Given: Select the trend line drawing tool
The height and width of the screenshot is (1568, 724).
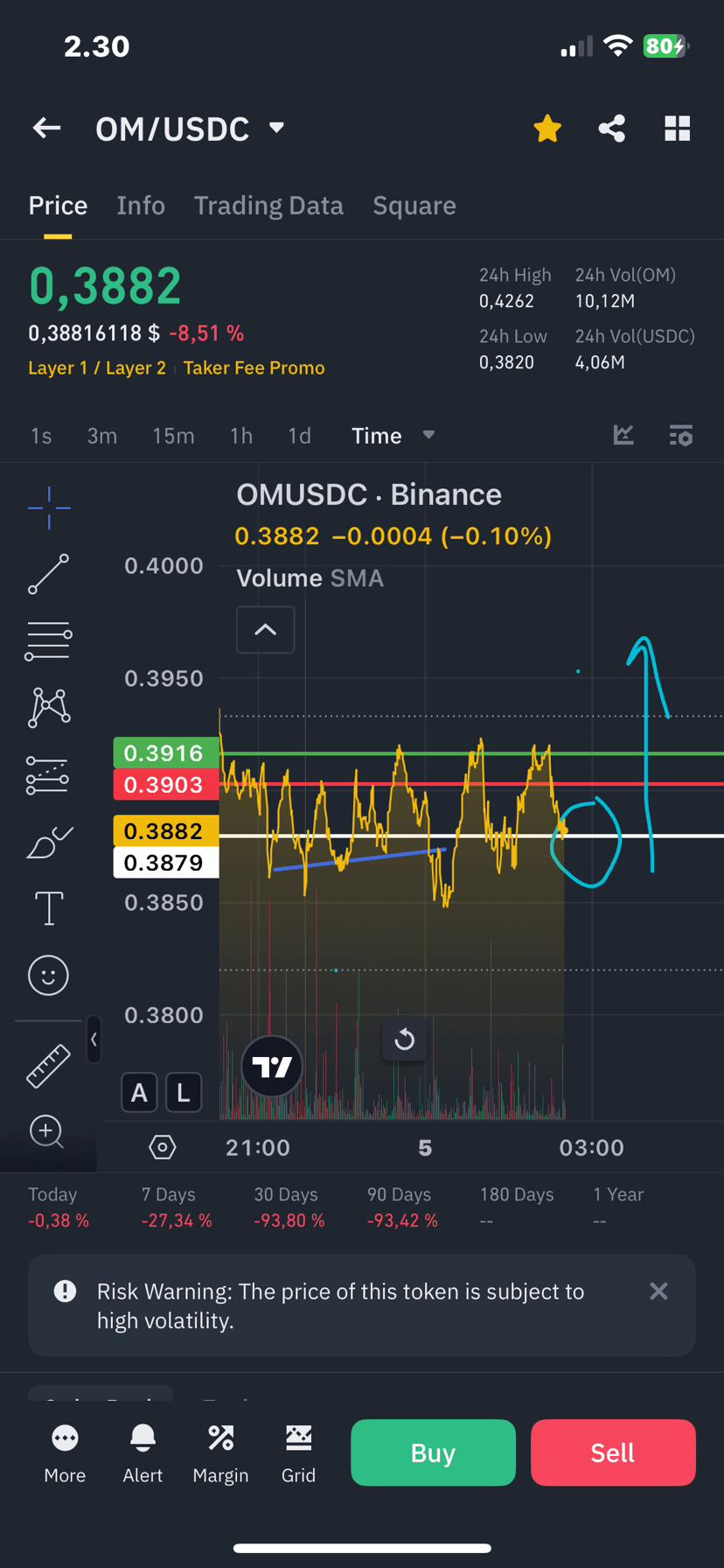Looking at the screenshot, I should click(x=48, y=574).
